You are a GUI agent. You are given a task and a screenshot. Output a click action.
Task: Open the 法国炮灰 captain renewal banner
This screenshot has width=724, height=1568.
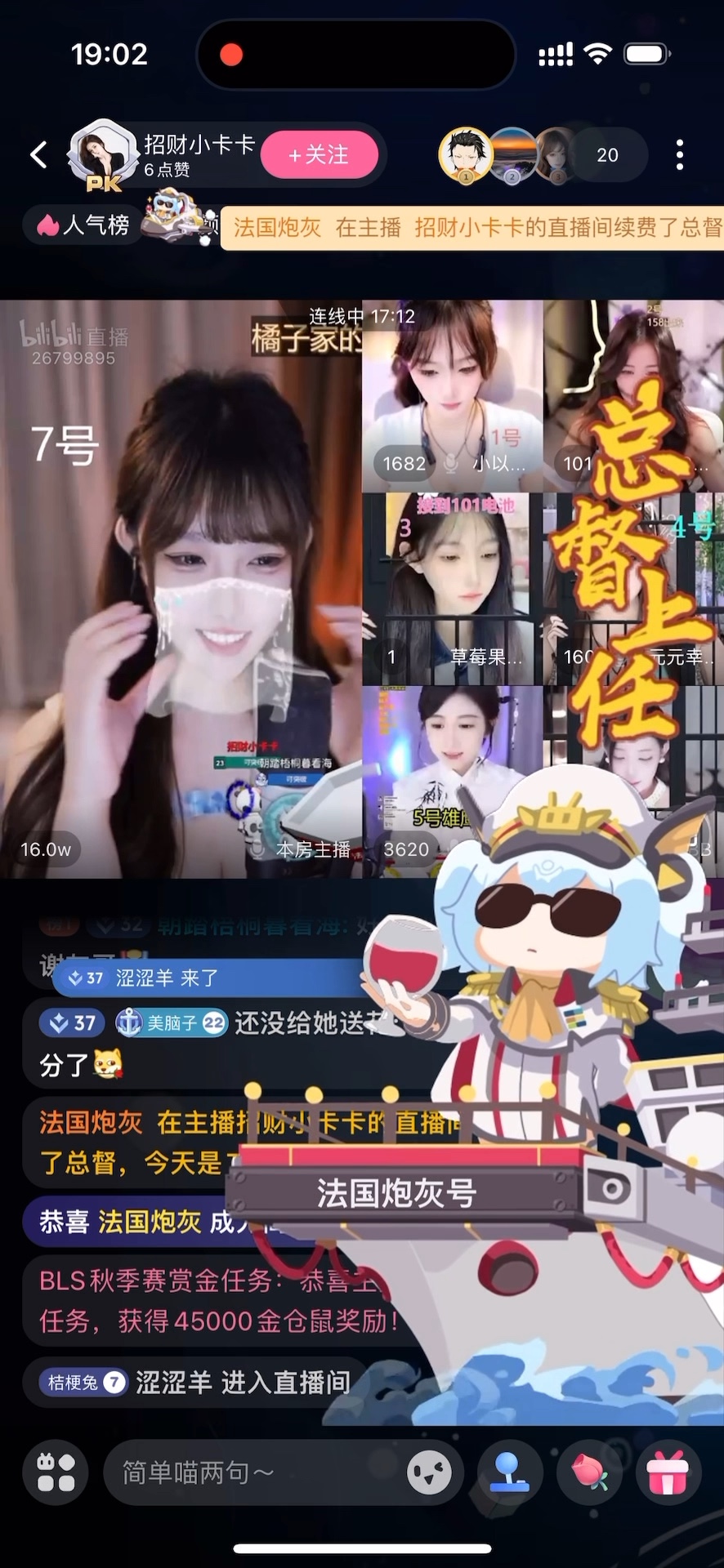pos(472,227)
